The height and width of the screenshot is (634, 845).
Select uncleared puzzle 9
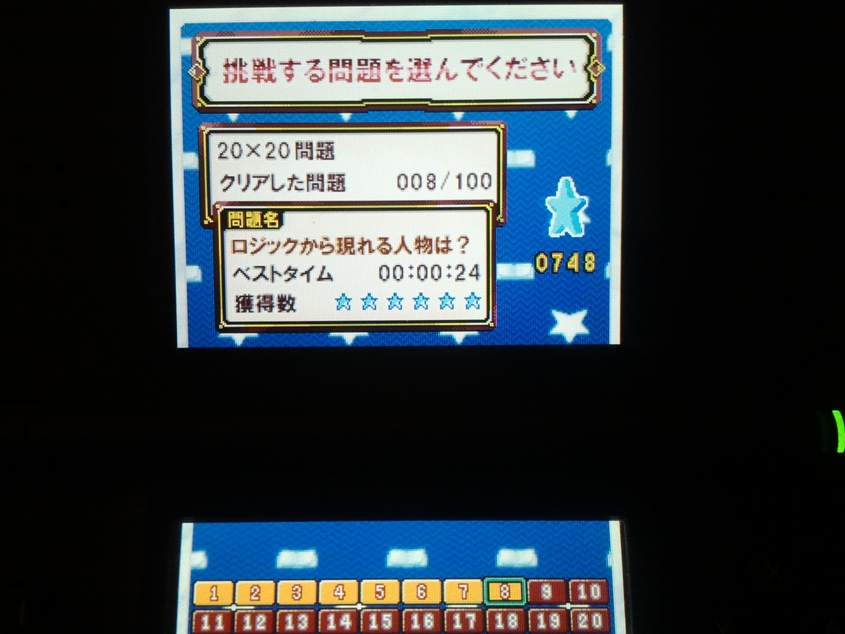546,592
